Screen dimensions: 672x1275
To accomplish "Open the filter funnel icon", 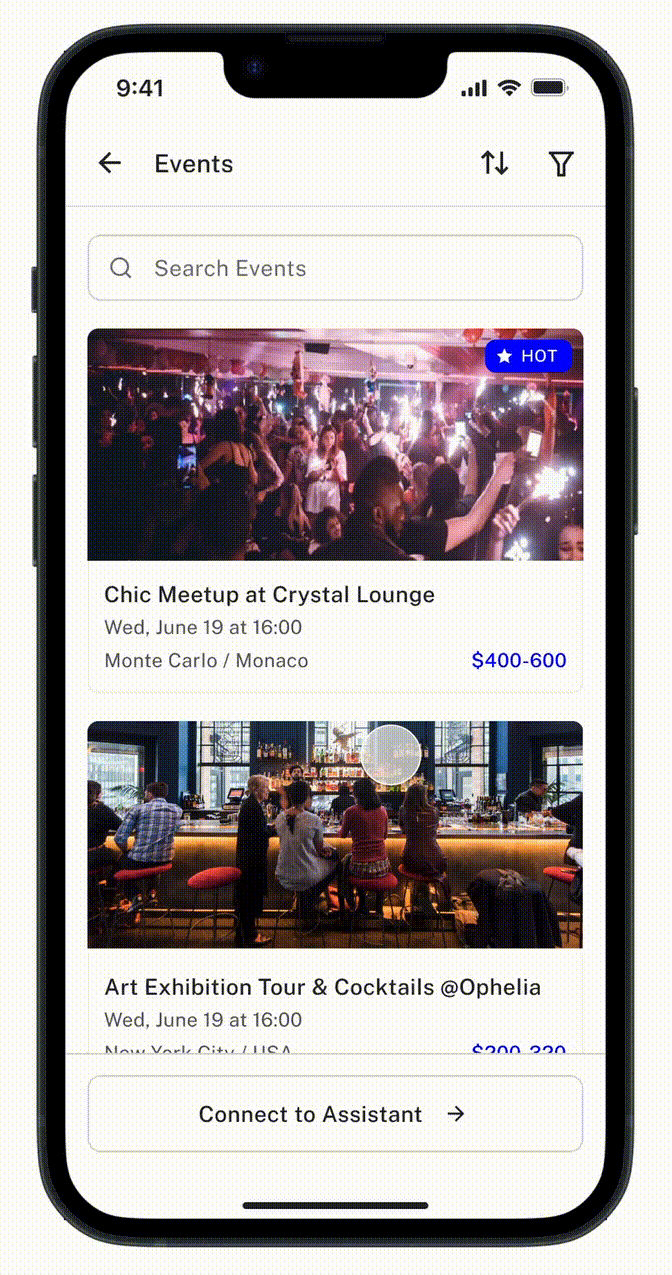I will [561, 164].
